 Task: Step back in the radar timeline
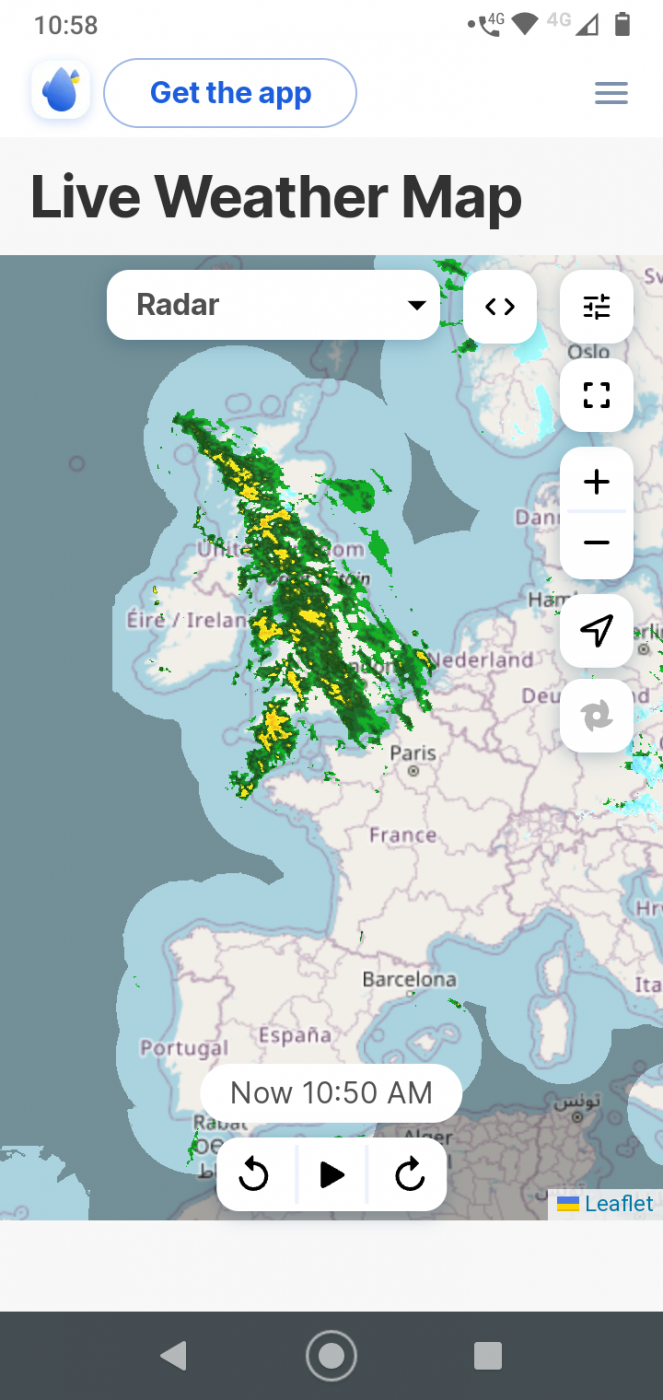click(x=255, y=1175)
